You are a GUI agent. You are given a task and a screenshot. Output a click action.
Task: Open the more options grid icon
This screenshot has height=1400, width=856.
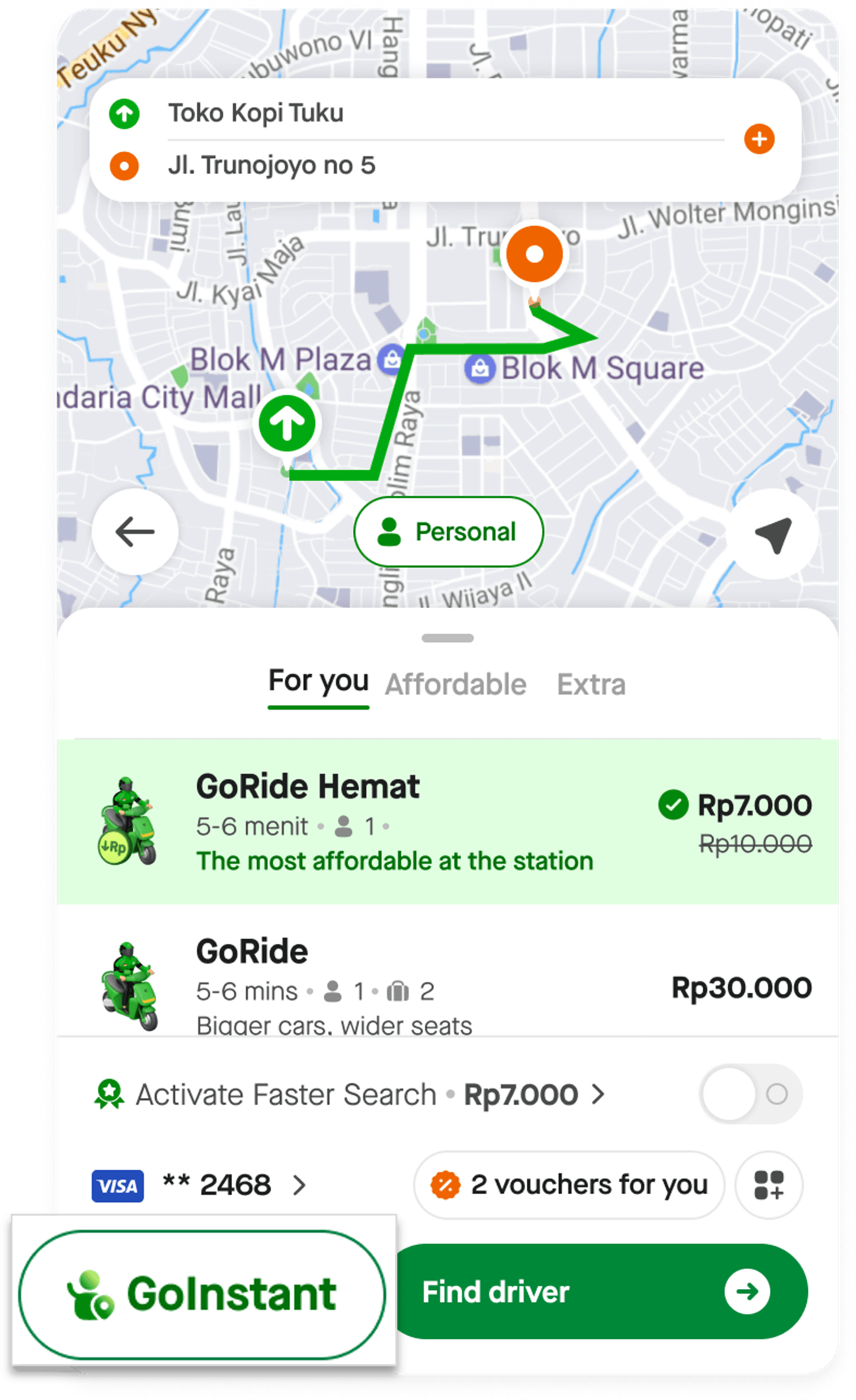pyautogui.click(x=768, y=1185)
